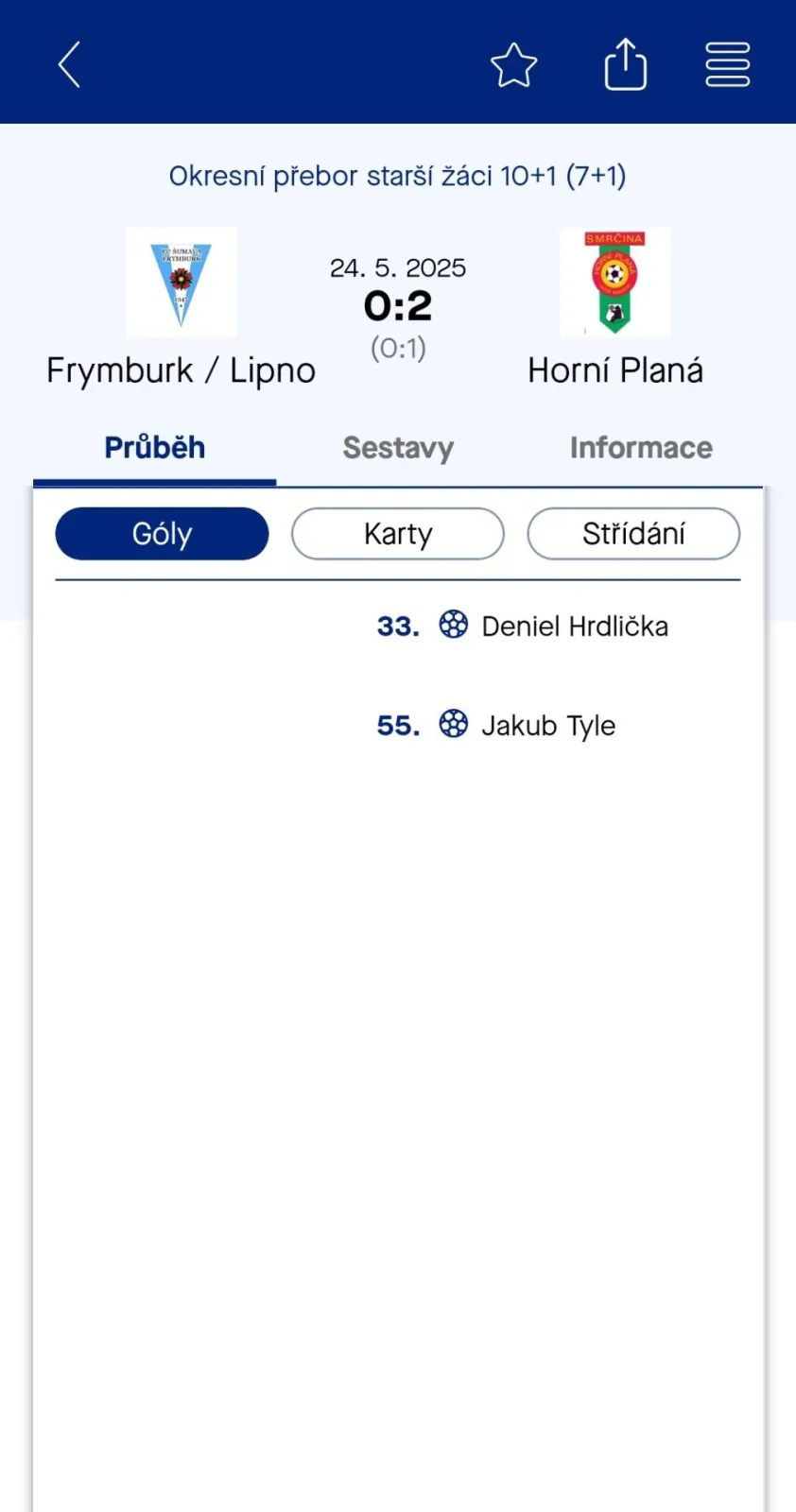796x1512 pixels.
Task: Show the Střídání filter
Action: (x=633, y=534)
